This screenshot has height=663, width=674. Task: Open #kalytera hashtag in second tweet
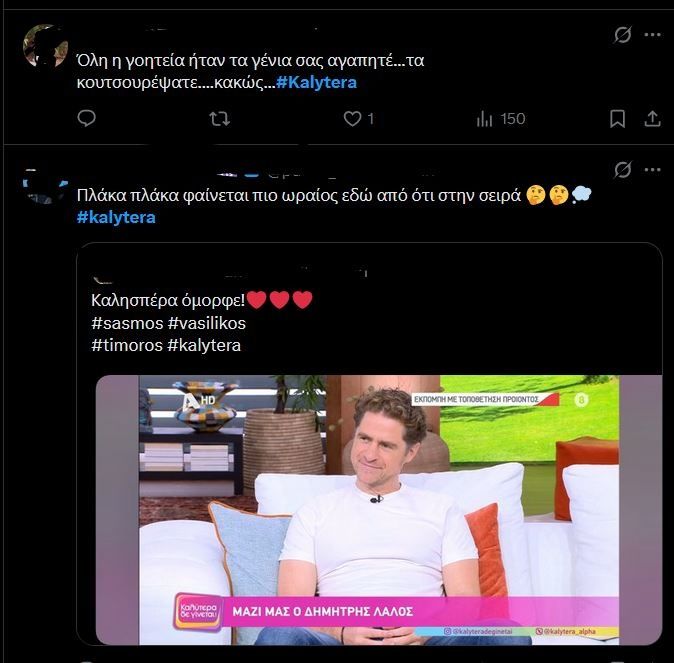[116, 217]
